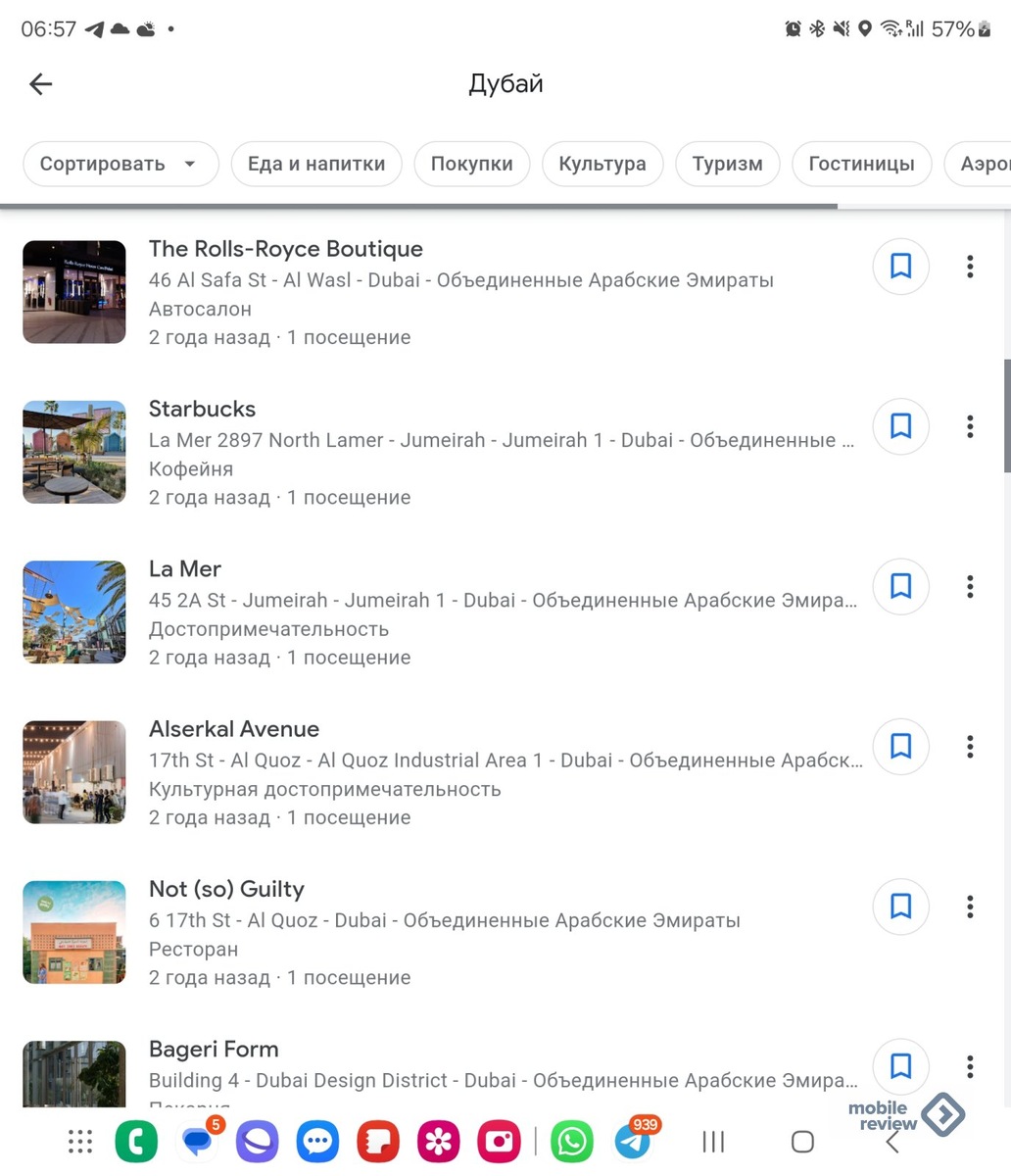1011x1176 pixels.
Task: Open the Сортировать dropdown
Action: (x=119, y=164)
